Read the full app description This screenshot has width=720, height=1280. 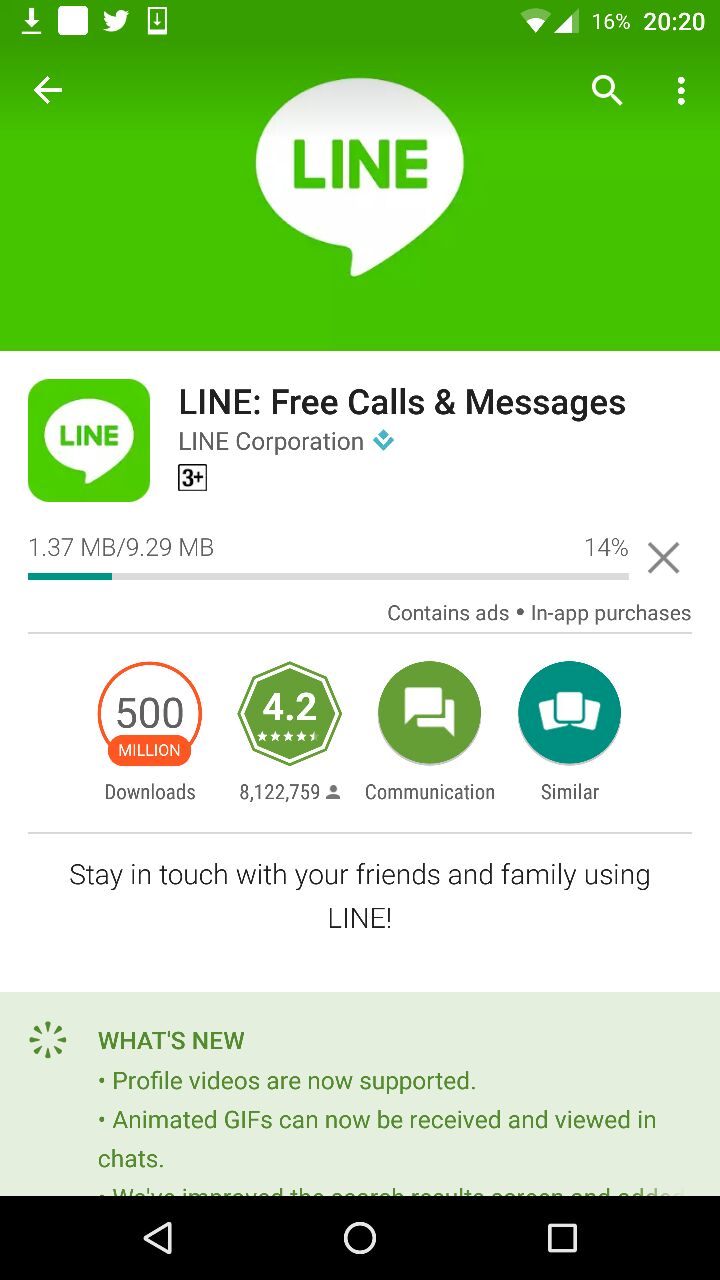click(360, 896)
